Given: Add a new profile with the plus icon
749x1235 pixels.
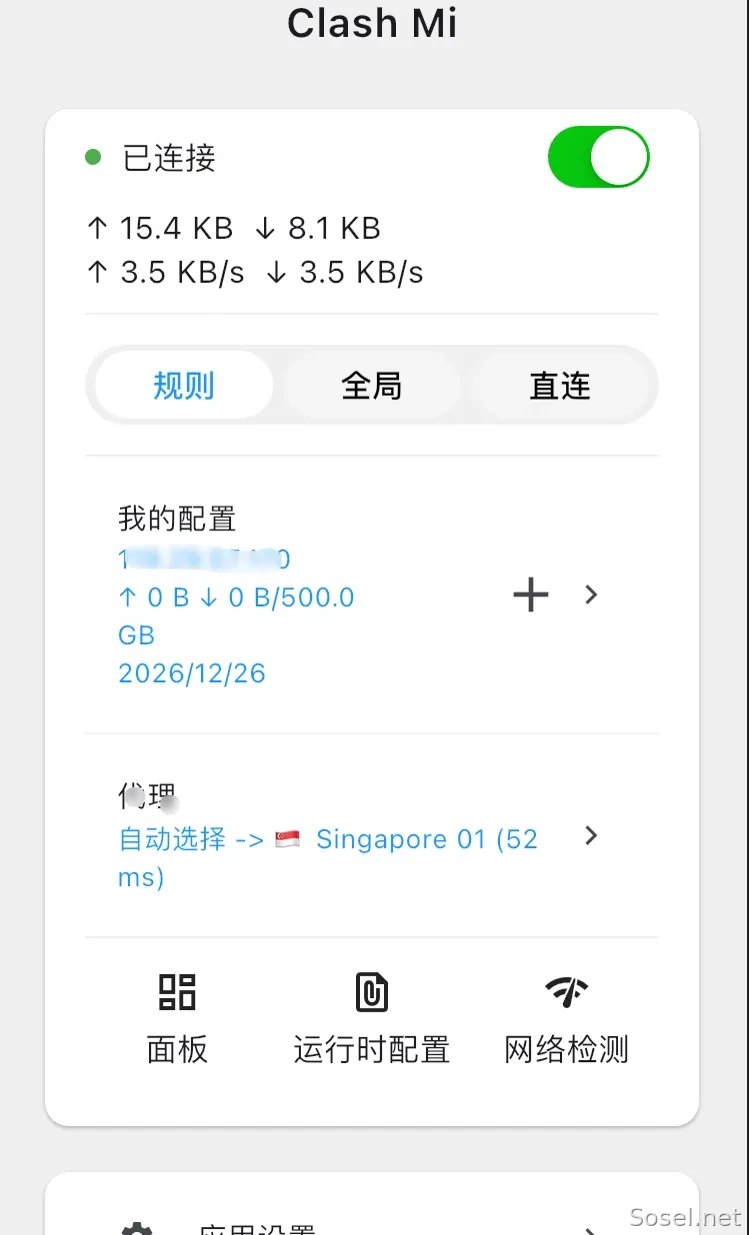Looking at the screenshot, I should pos(530,595).
